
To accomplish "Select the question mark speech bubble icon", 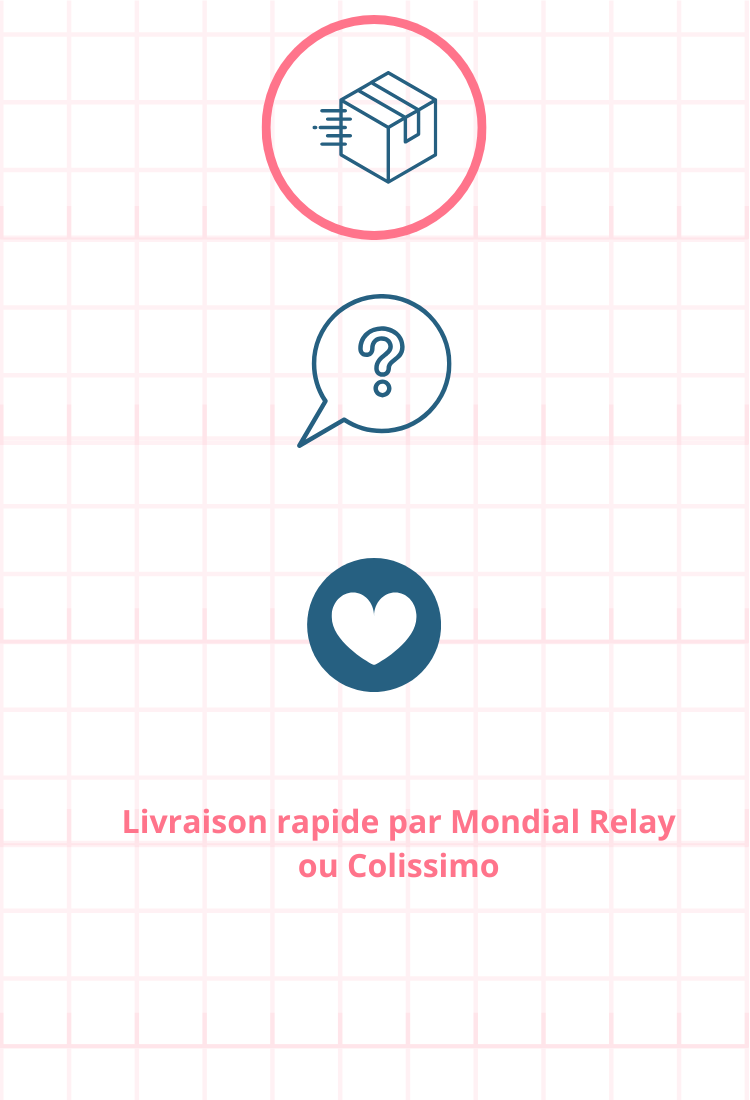I will point(378,367).
